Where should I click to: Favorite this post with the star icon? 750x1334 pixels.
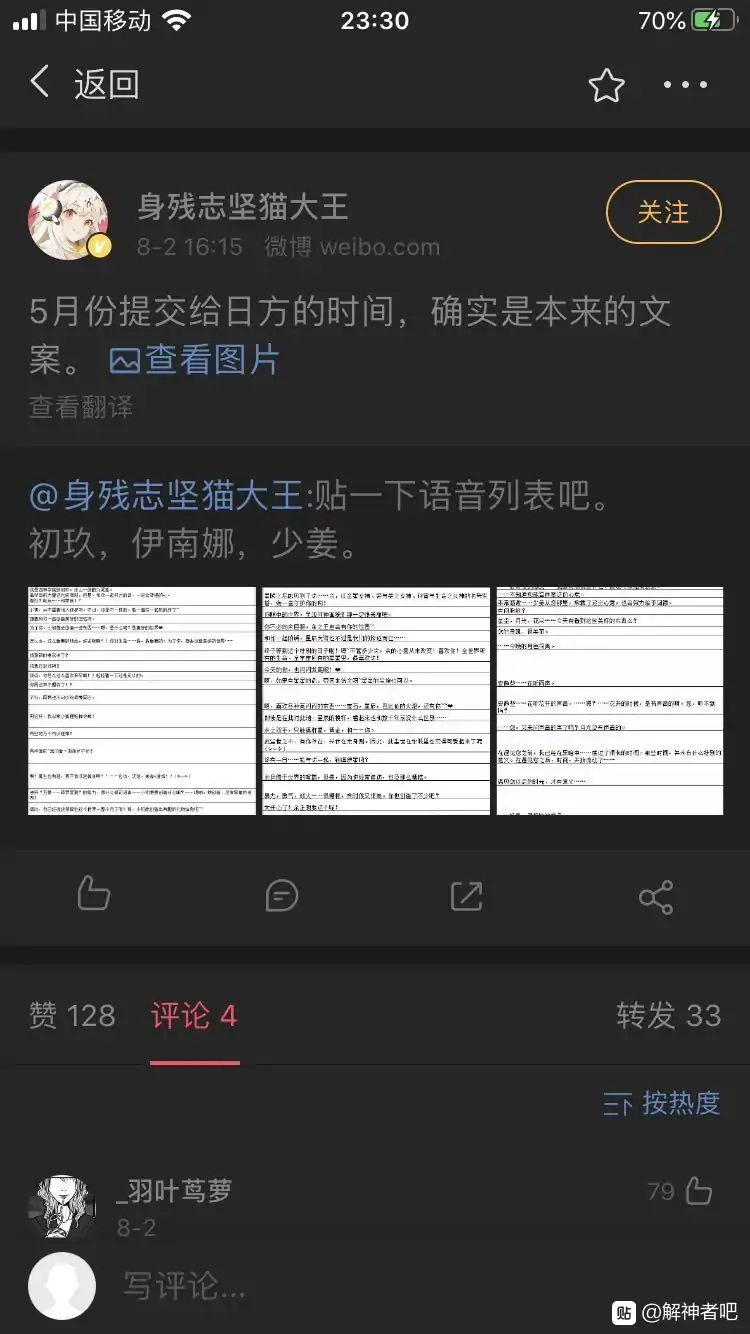(606, 86)
